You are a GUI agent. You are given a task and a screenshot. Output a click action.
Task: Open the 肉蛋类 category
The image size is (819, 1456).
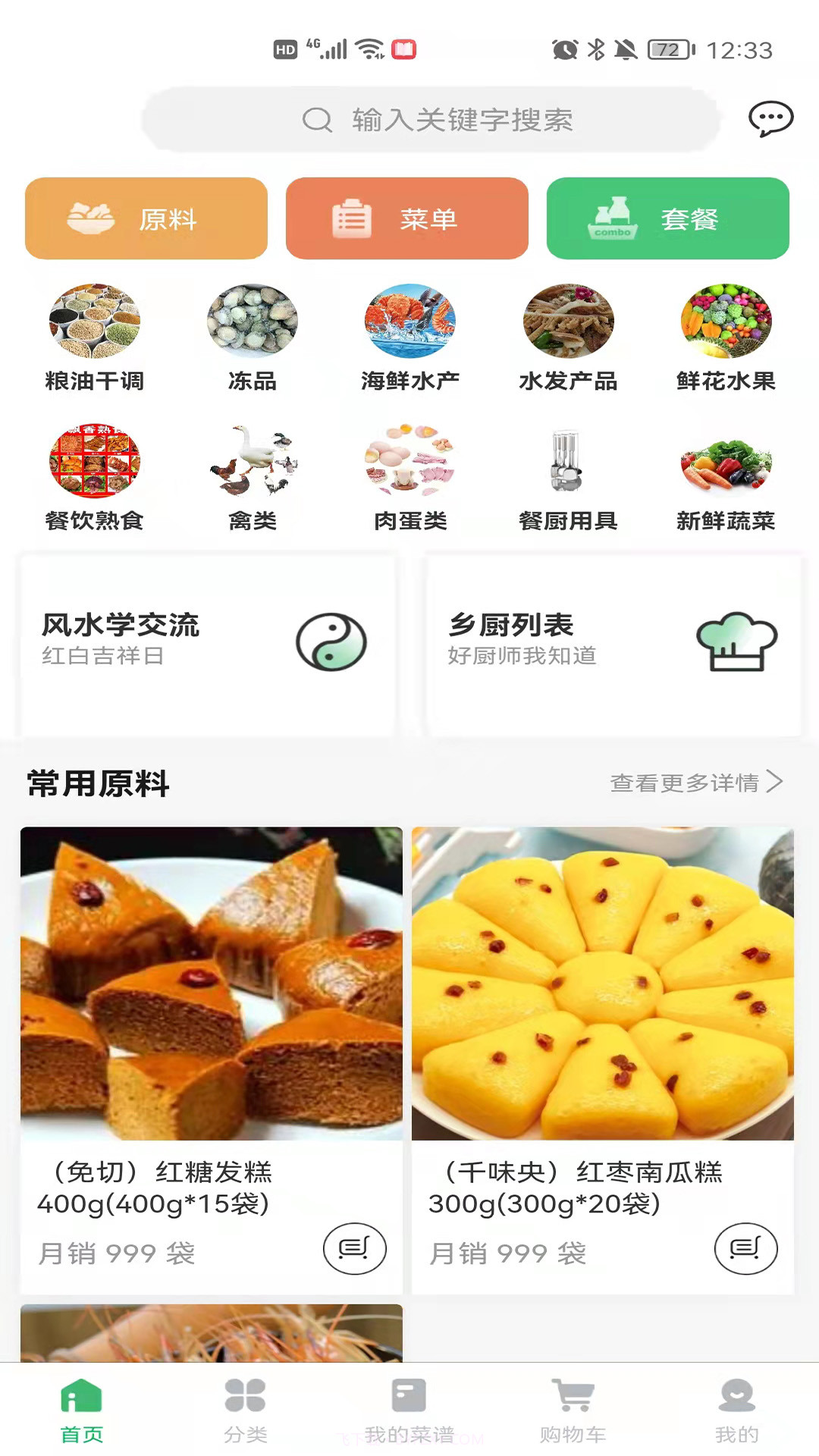click(410, 463)
